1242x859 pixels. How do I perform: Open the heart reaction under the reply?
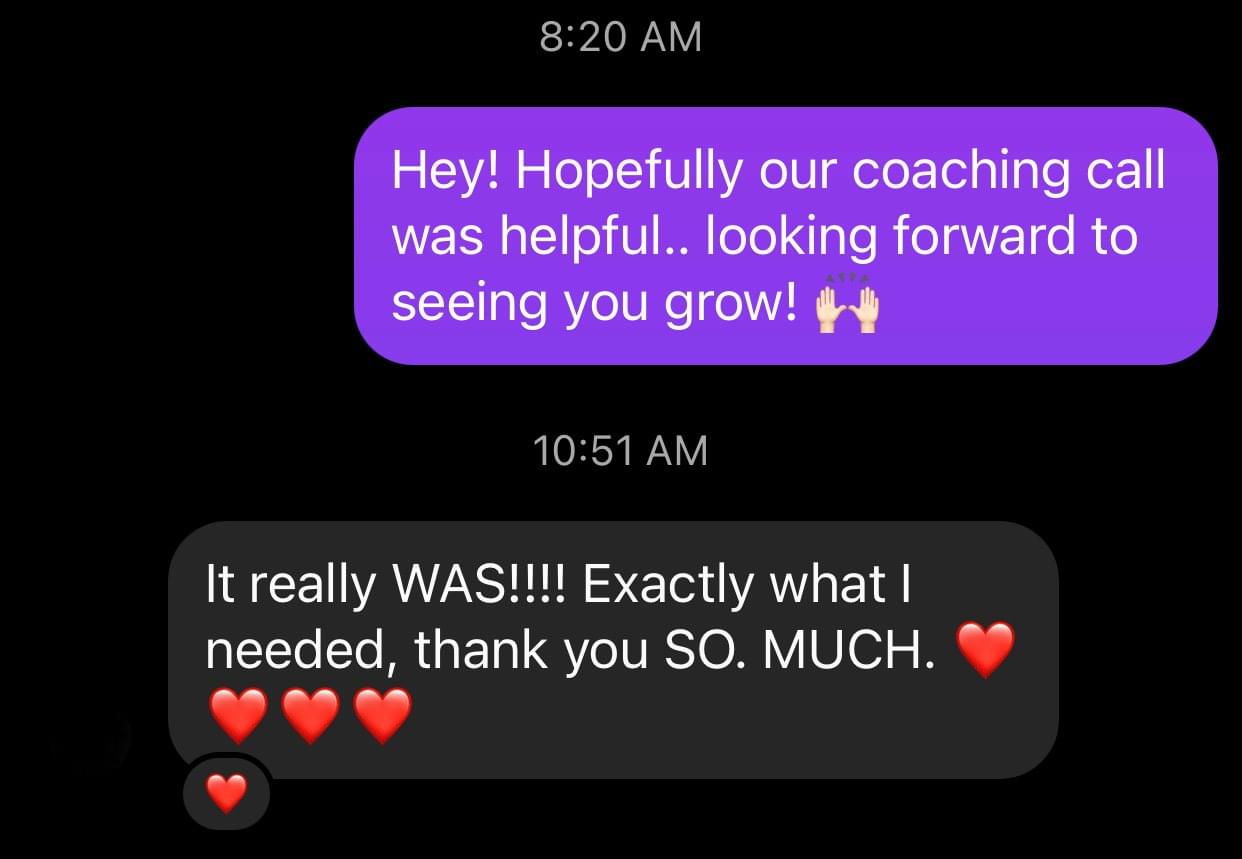pos(227,793)
